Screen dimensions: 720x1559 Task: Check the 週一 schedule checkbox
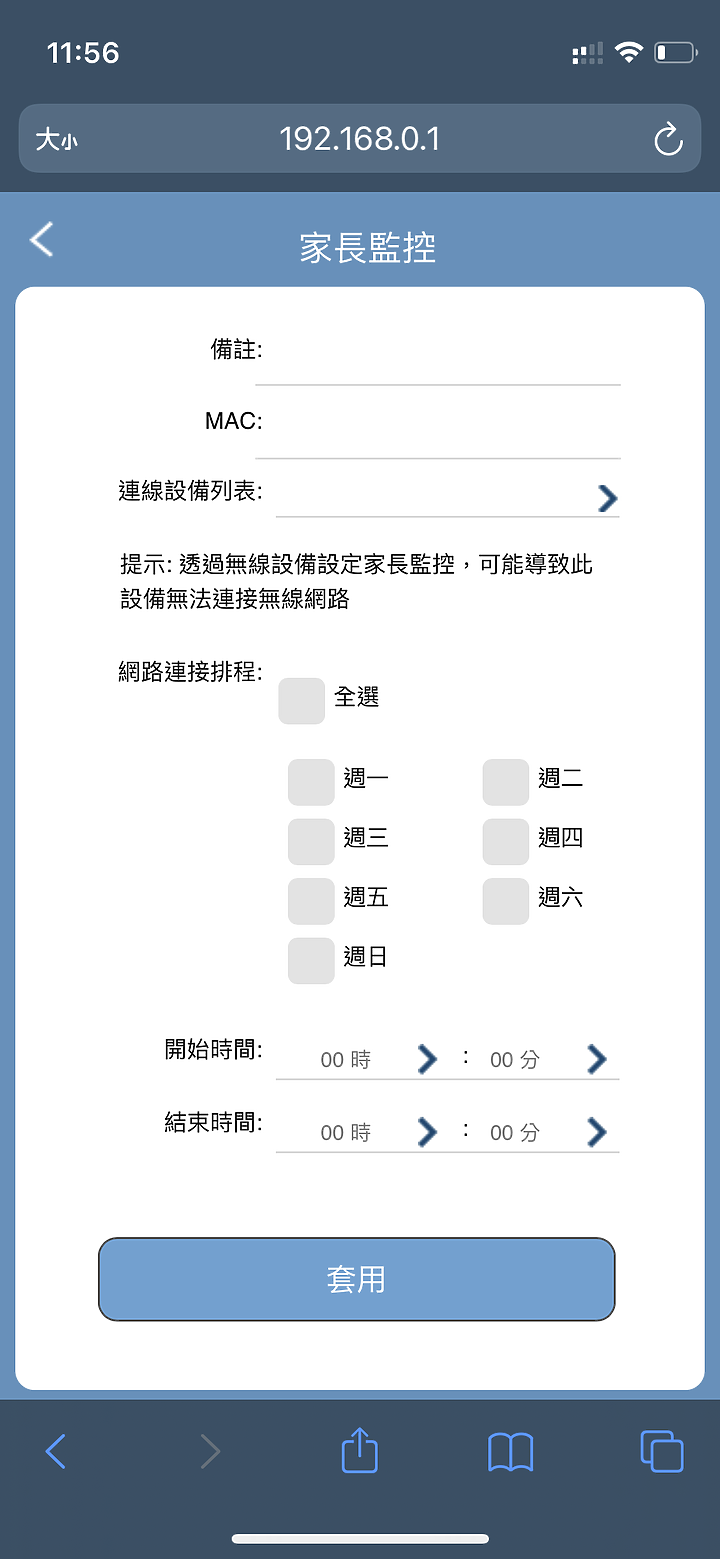310,782
